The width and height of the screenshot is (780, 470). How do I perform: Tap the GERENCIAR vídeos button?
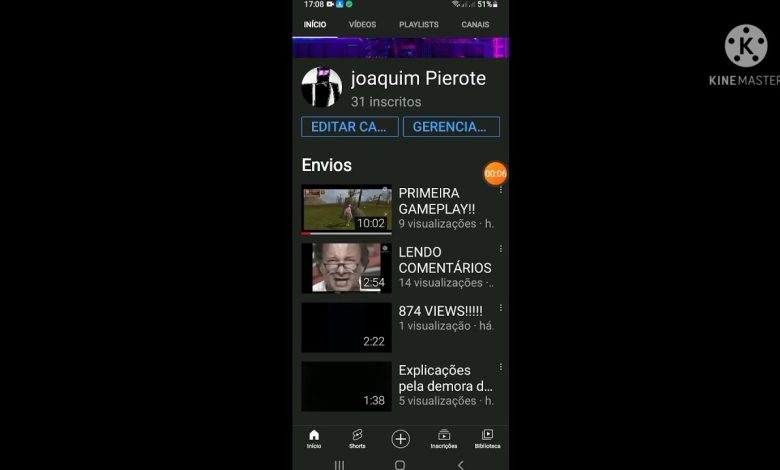click(451, 127)
